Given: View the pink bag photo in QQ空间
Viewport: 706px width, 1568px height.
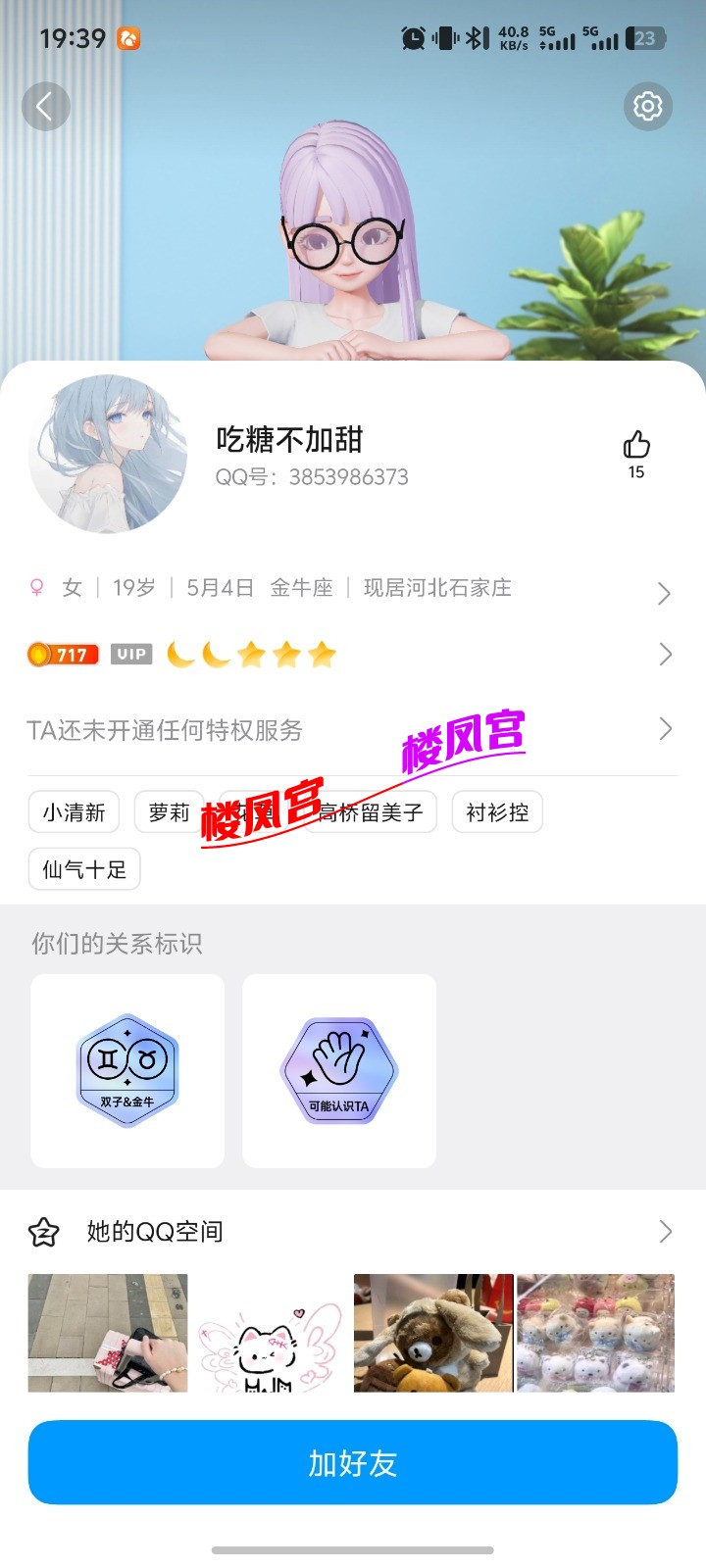Looking at the screenshot, I should click(x=108, y=1333).
